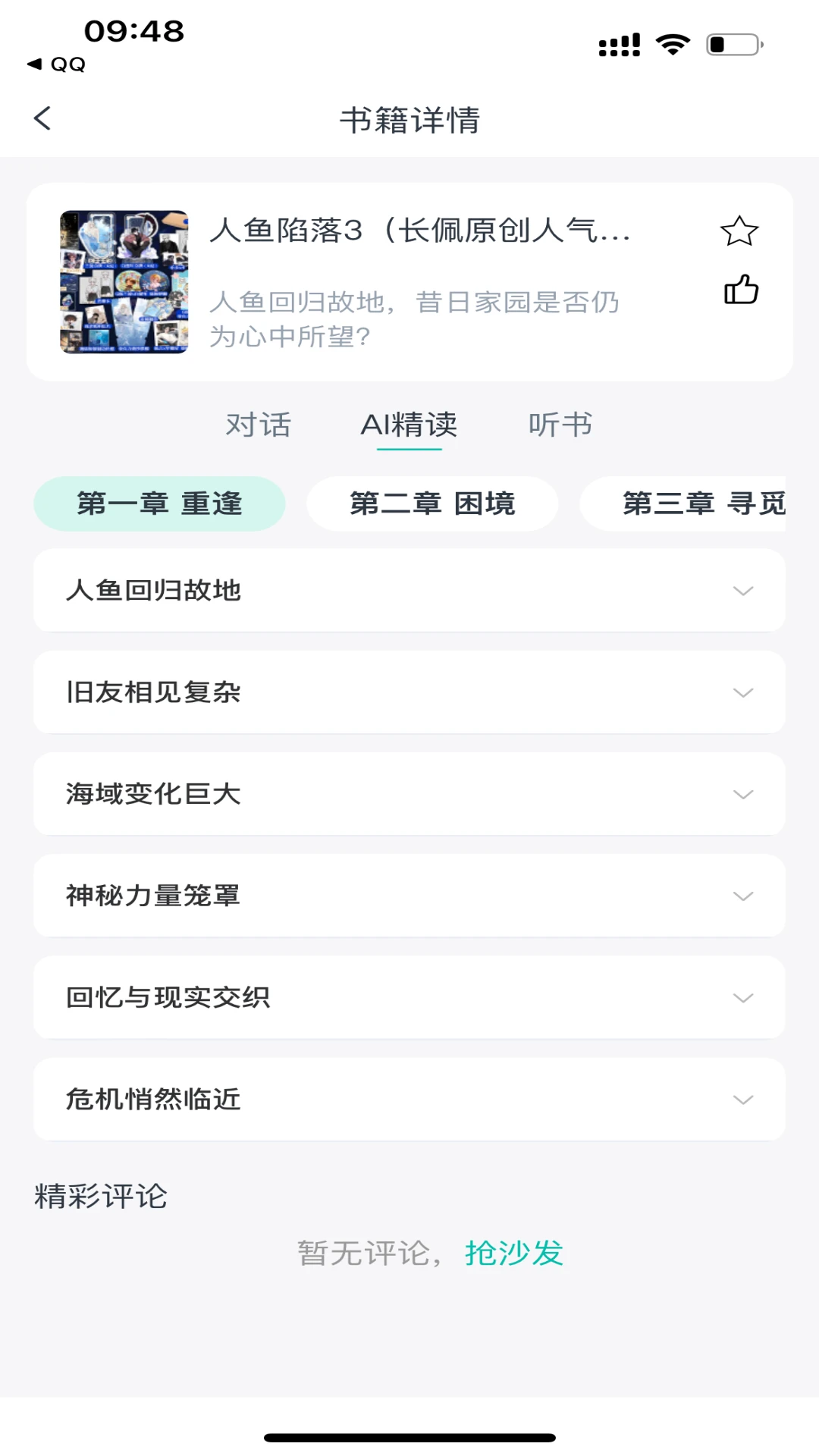The image size is (819, 1456).
Task: Open details via 海域变化巨大 arrow icon
Action: (742, 795)
